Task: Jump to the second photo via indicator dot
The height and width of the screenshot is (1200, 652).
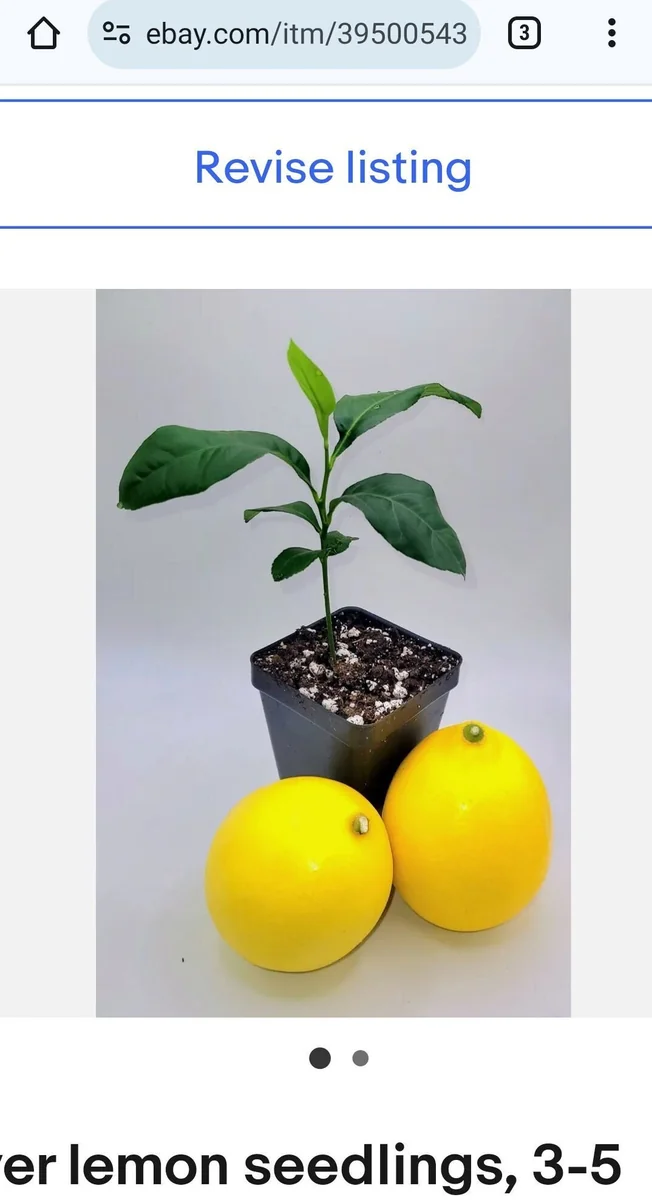Action: (x=361, y=1058)
